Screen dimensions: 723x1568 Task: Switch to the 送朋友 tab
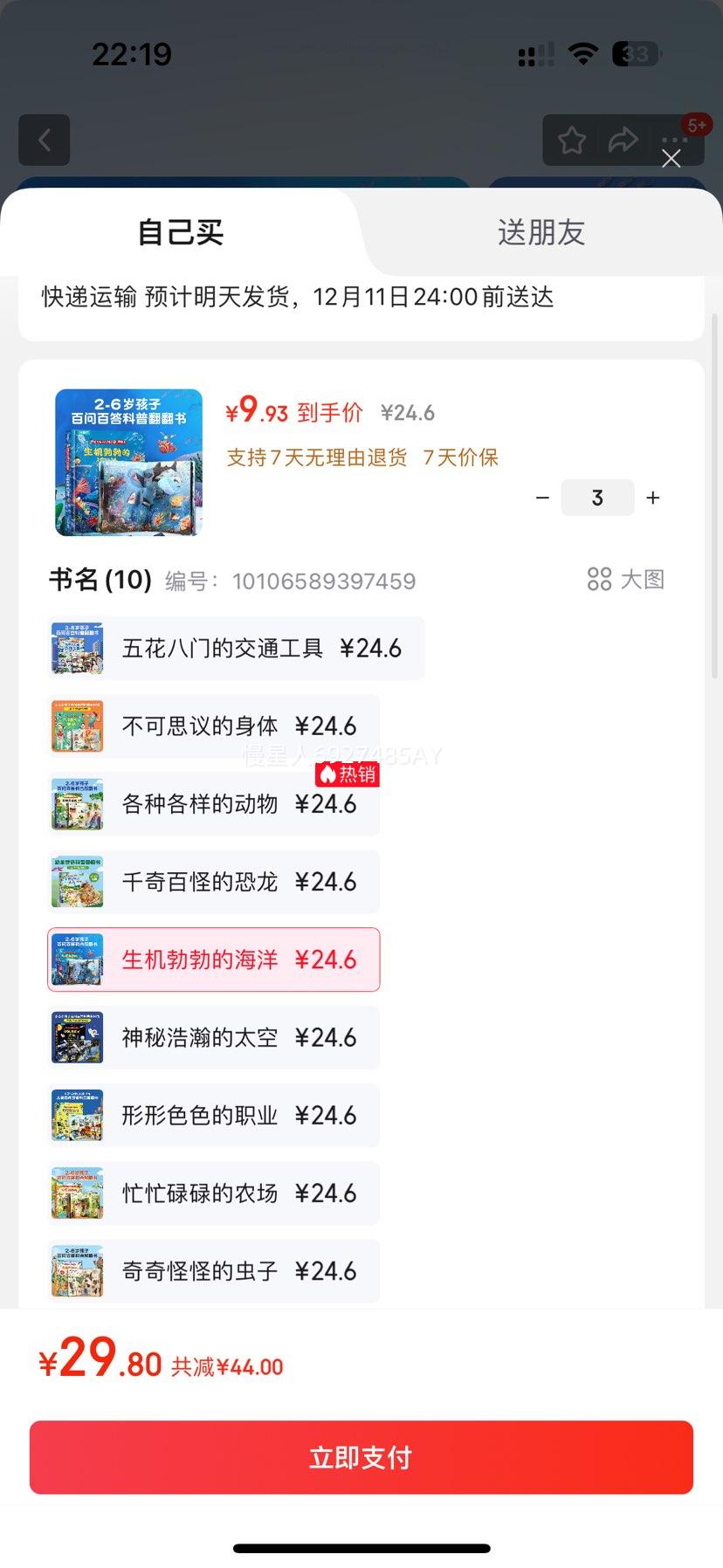[541, 232]
